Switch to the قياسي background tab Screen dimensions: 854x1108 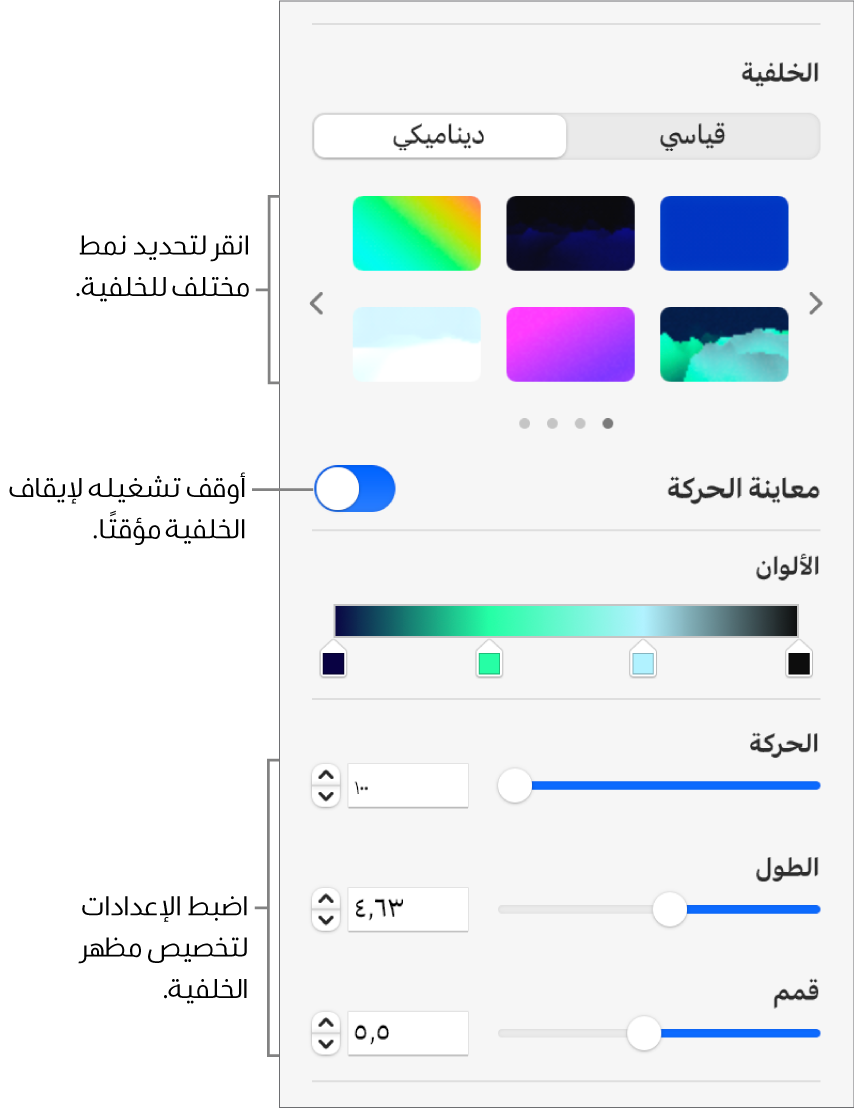coord(692,136)
